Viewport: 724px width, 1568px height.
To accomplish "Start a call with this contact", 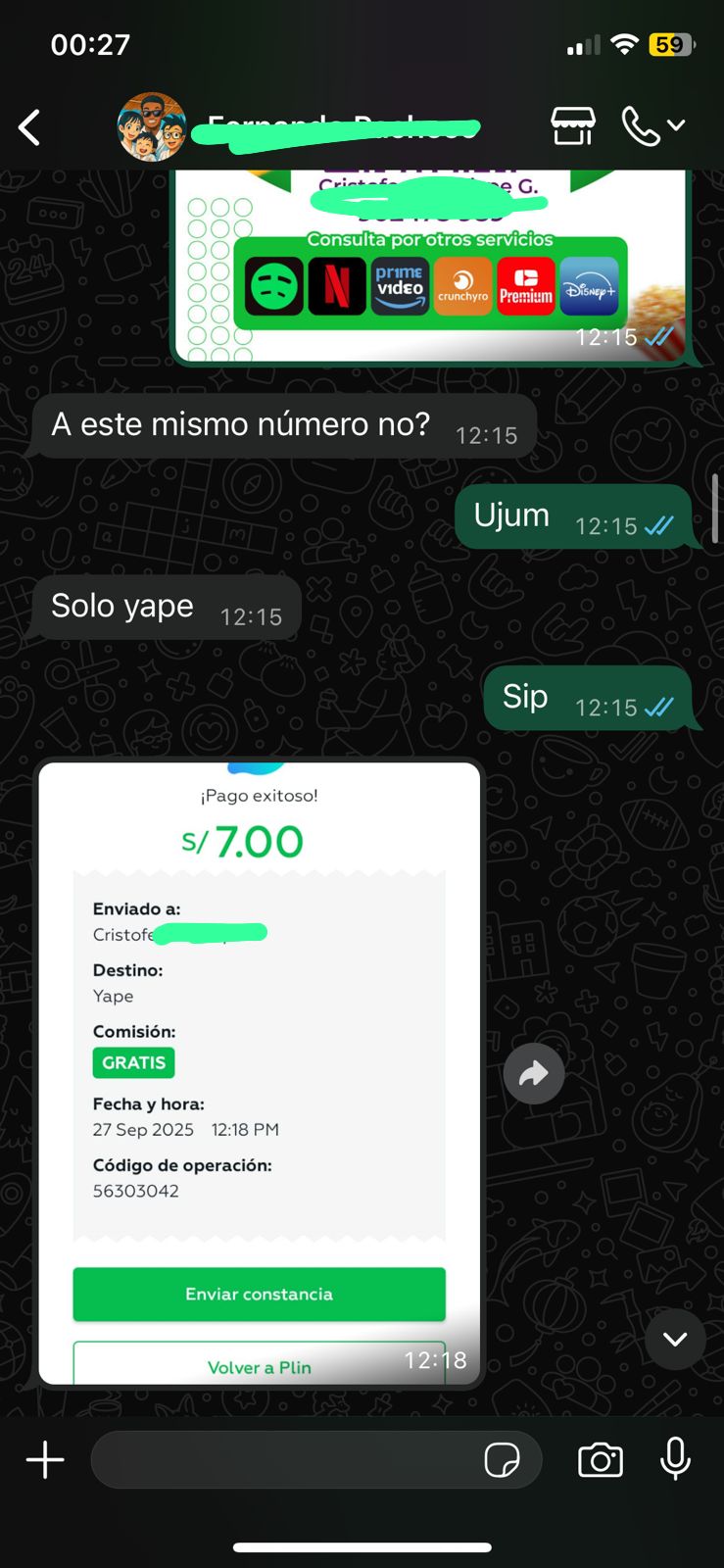I will pyautogui.click(x=642, y=126).
